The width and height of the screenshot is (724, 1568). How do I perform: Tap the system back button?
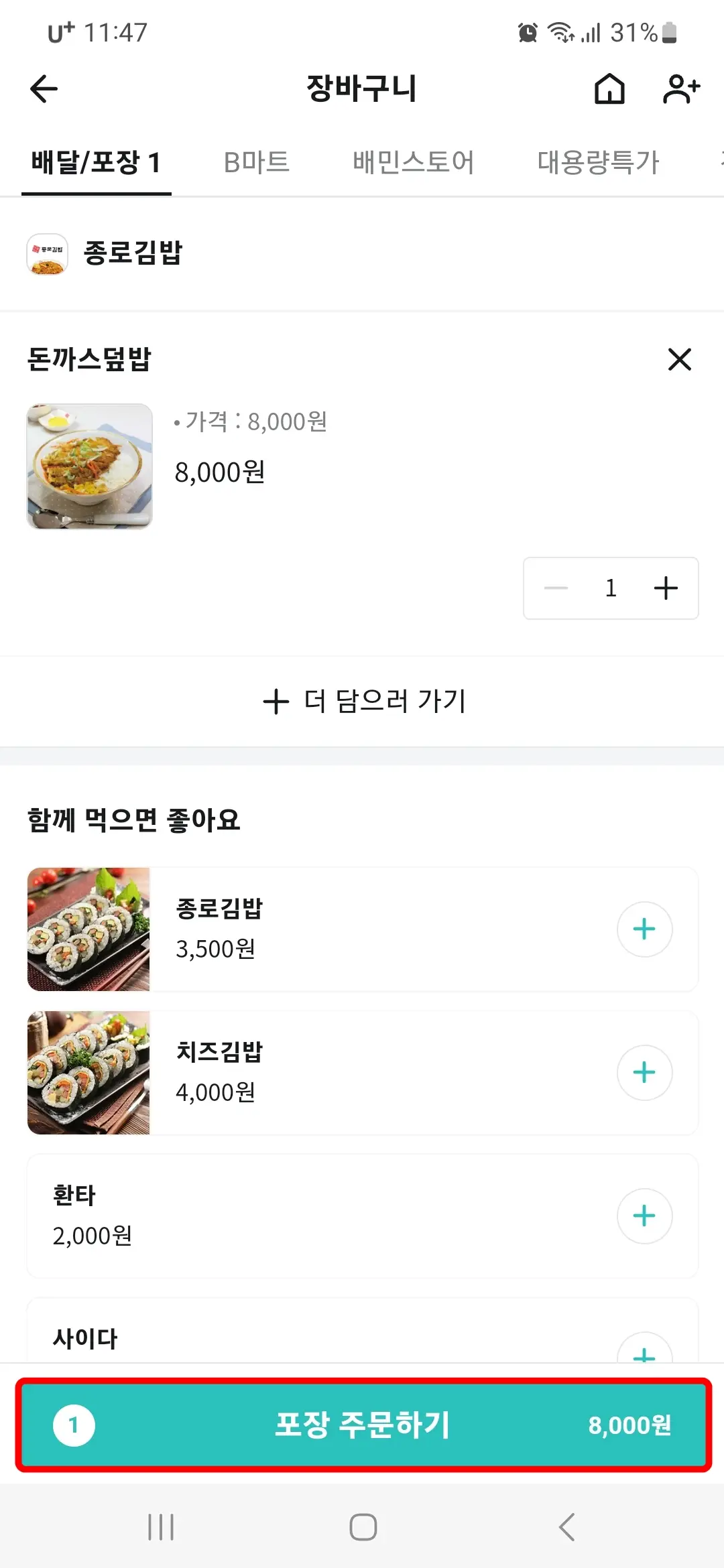(566, 1527)
